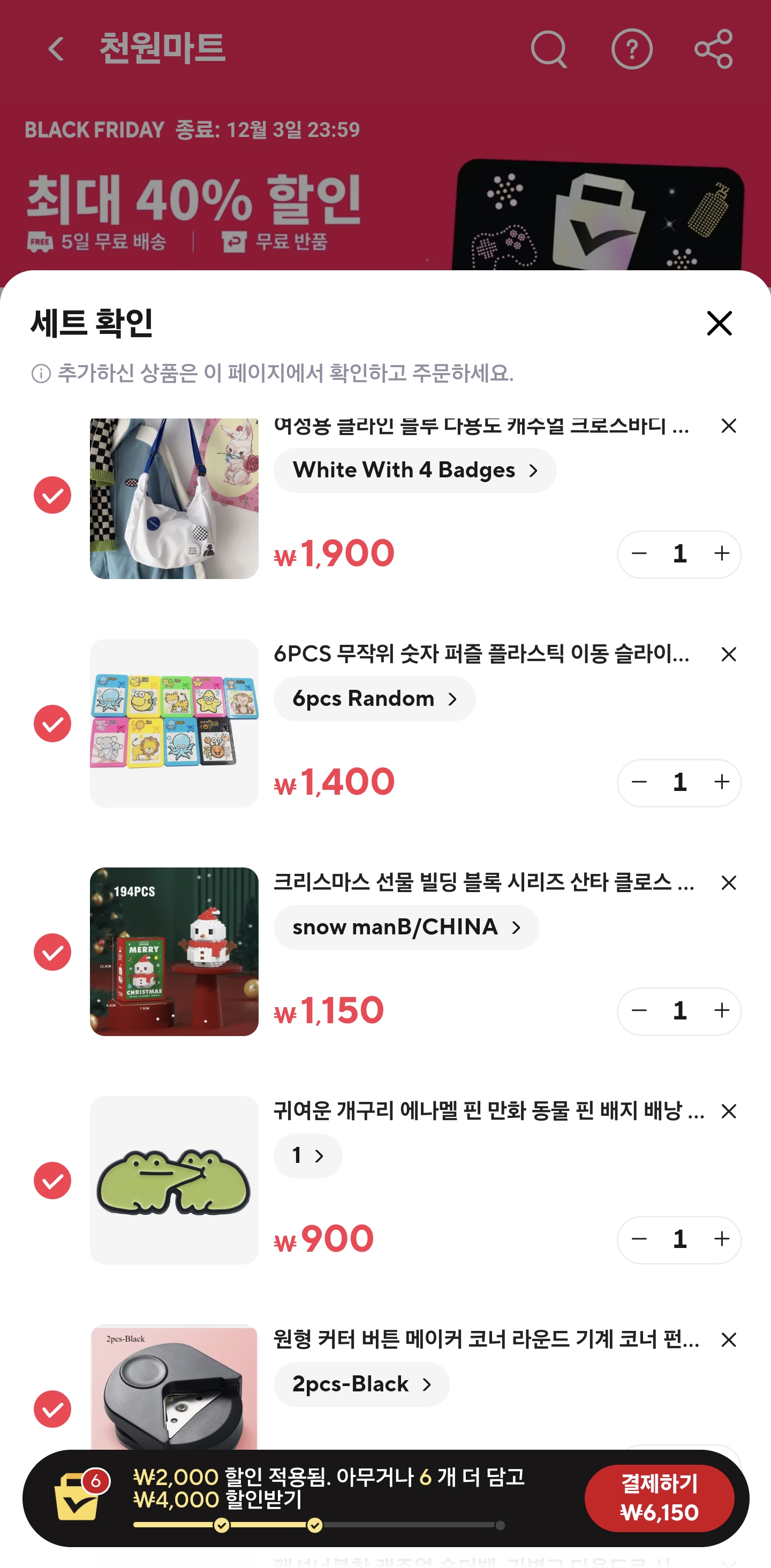The width and height of the screenshot is (771, 1568).
Task: Uncheck the crossbody bag item
Action: (x=52, y=495)
